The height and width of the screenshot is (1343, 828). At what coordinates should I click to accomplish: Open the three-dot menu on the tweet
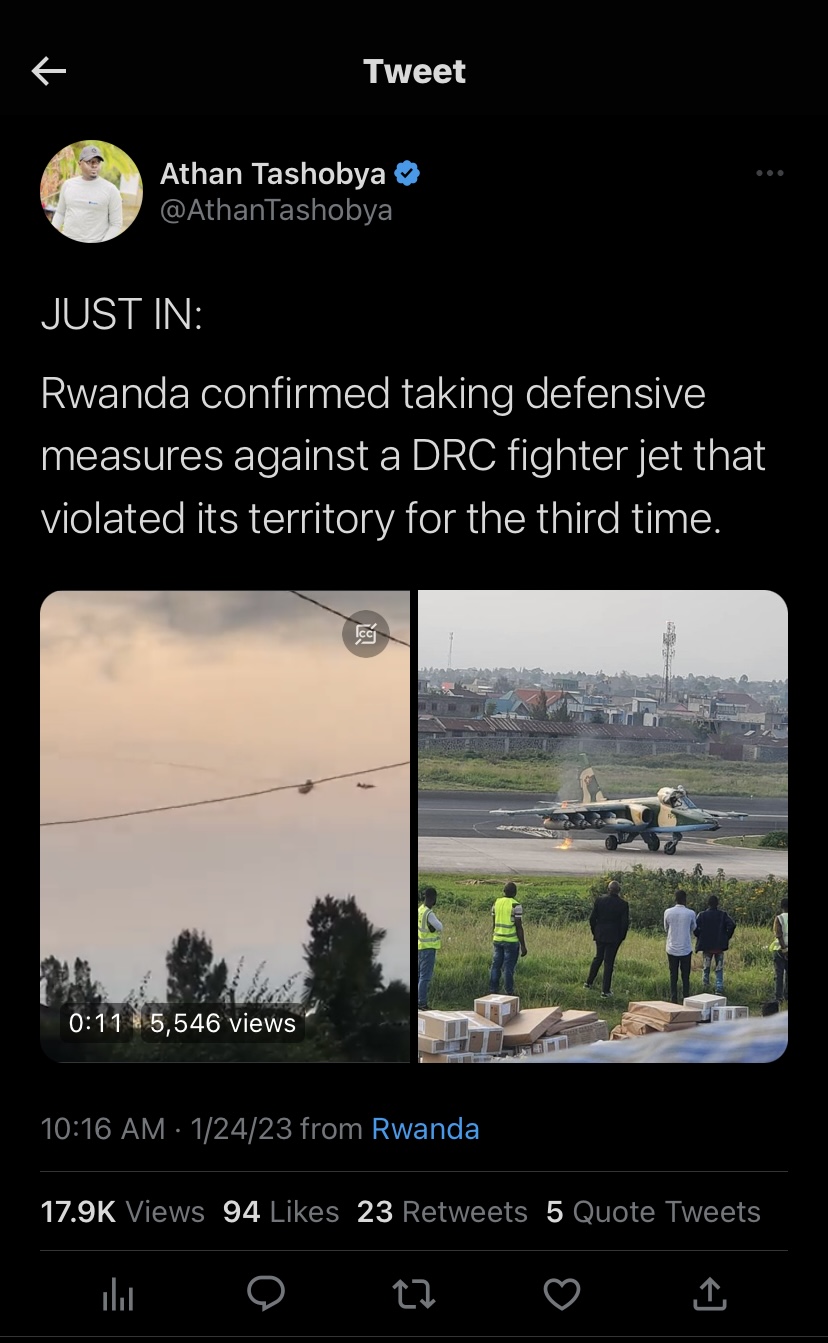point(769,174)
